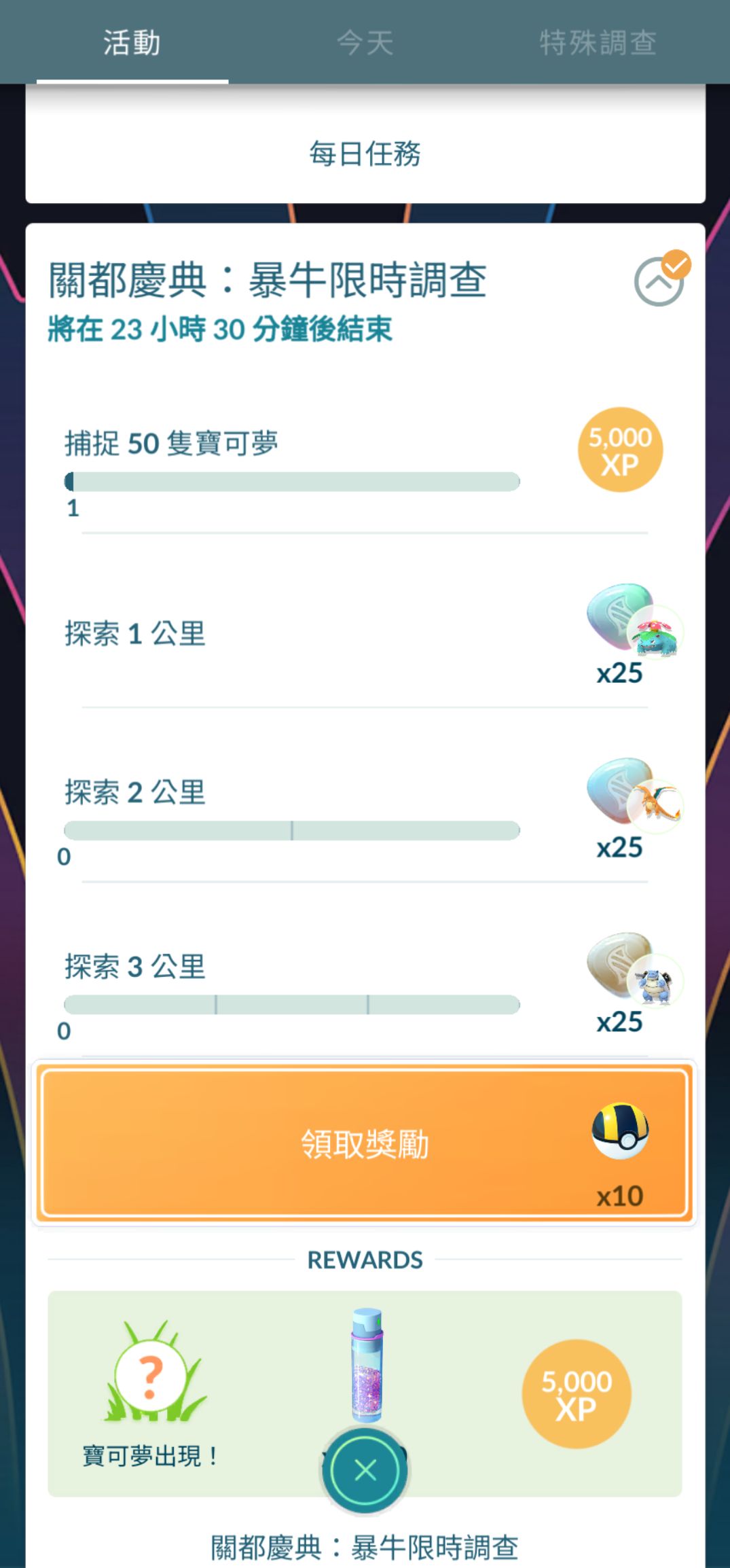Claim the 領取獎勵 reward
Image resolution: width=730 pixels, height=1568 pixels.
365,1144
